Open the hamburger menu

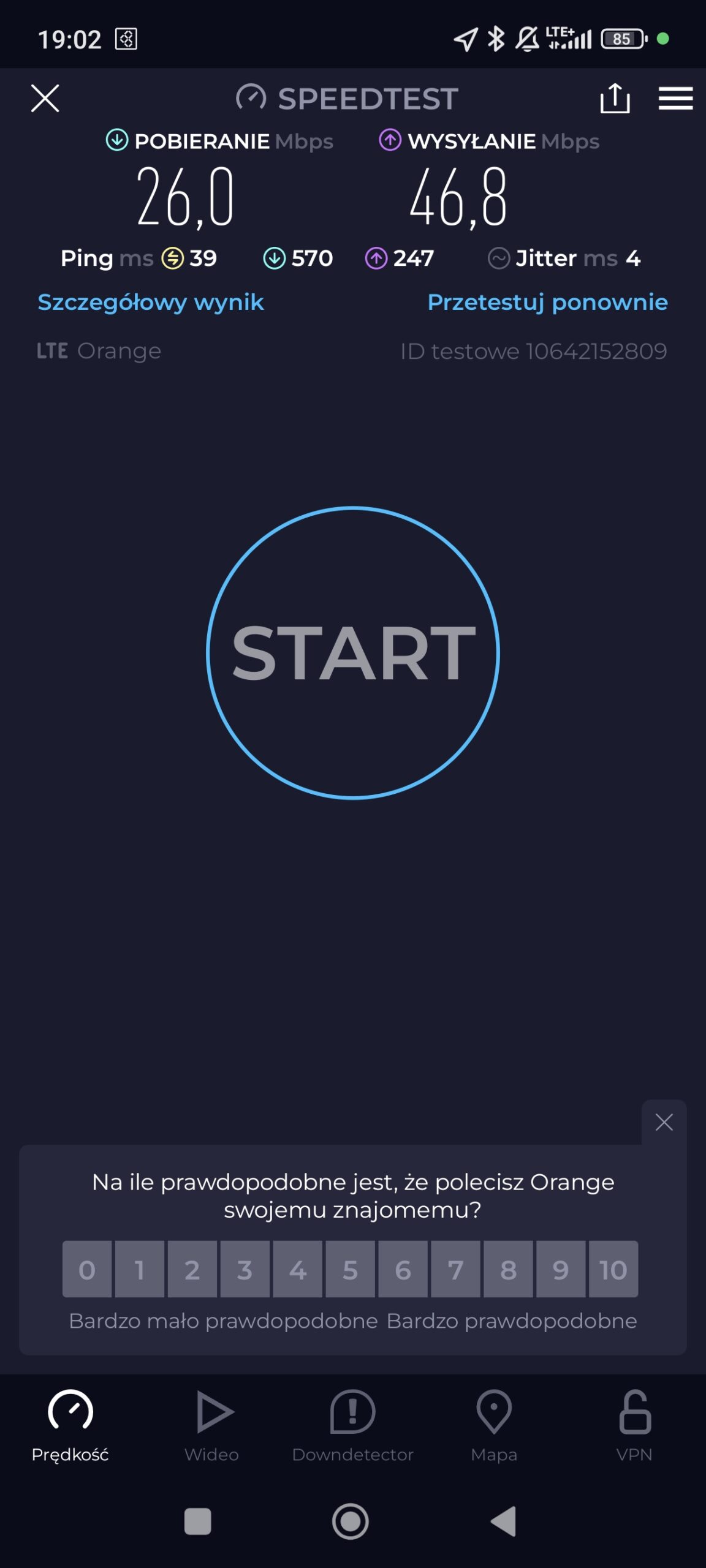(675, 98)
